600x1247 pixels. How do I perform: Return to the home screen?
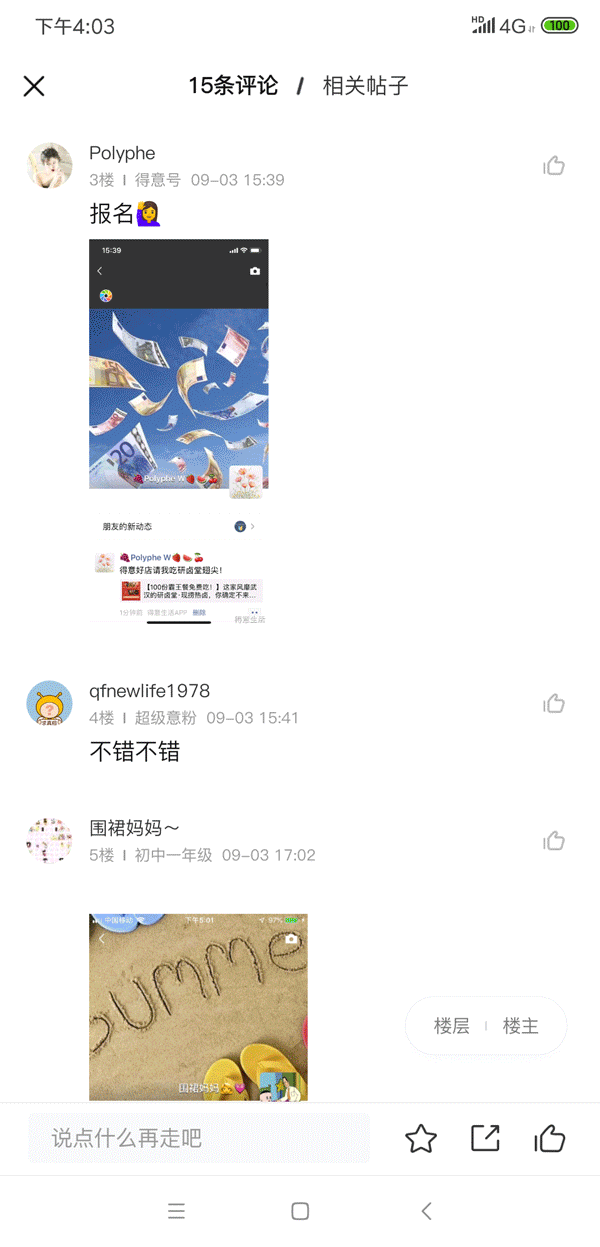tap(300, 1211)
